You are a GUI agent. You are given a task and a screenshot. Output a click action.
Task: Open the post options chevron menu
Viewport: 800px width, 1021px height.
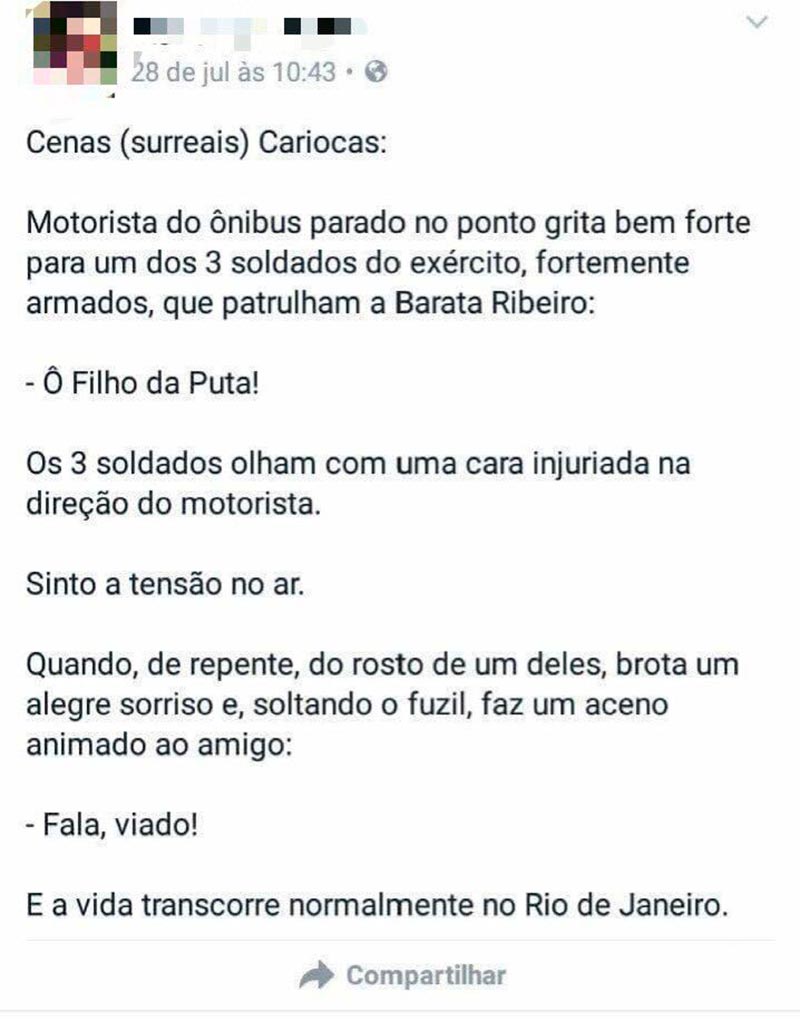click(758, 22)
